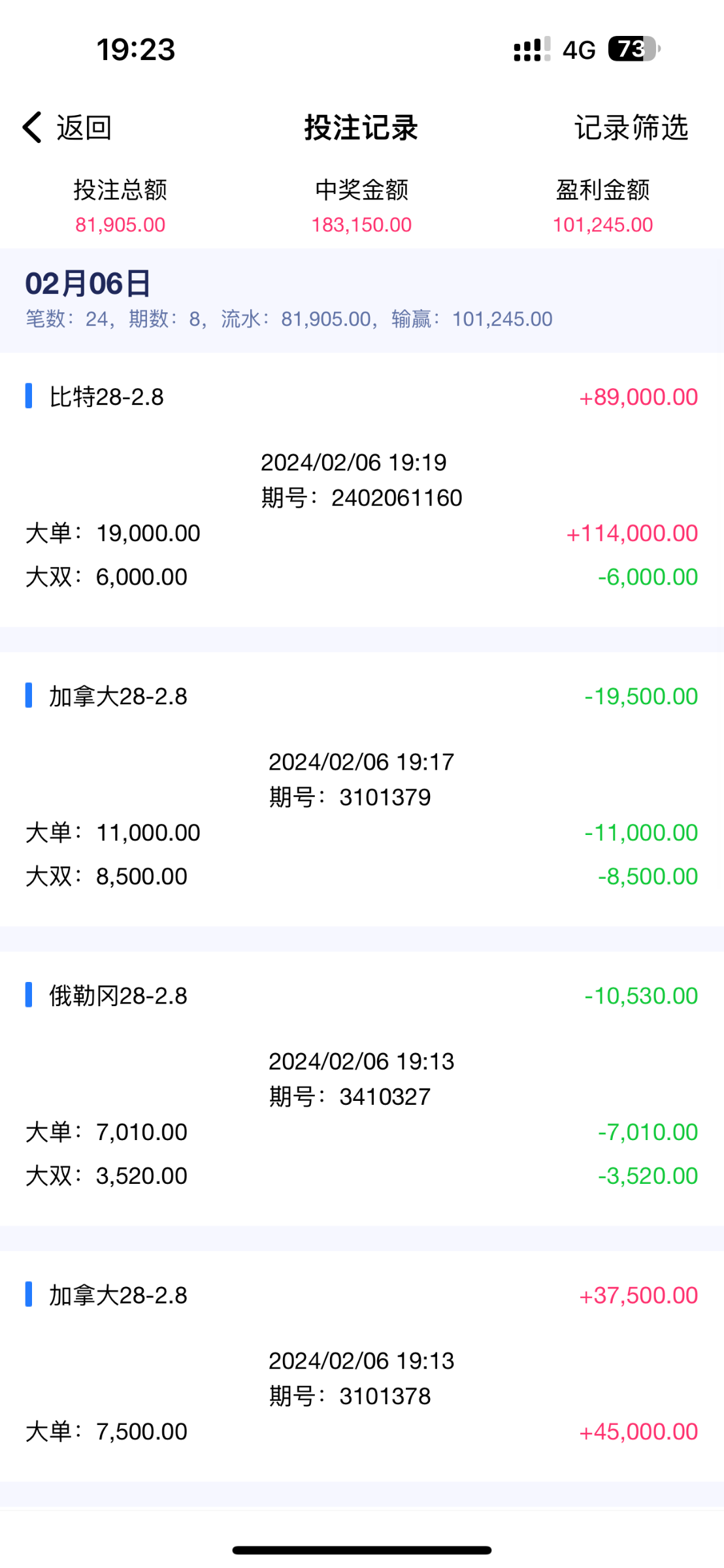
Task: Tap the blue marker on entry 3101378
Action: (27, 1295)
